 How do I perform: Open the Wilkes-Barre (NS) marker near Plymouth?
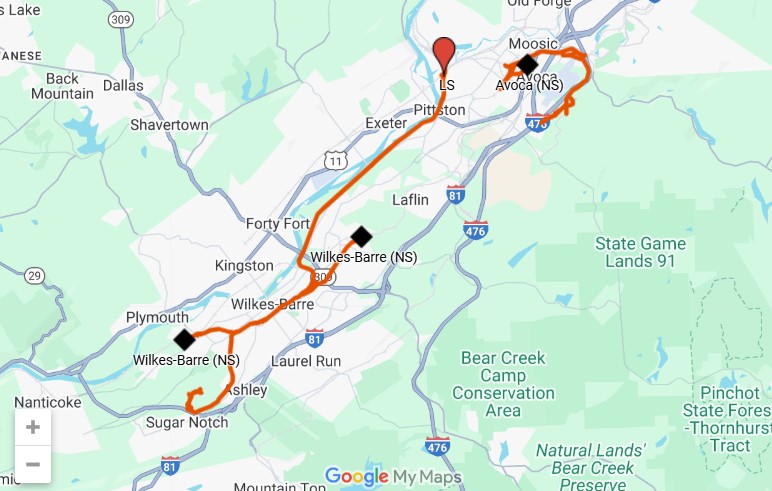coord(184,340)
